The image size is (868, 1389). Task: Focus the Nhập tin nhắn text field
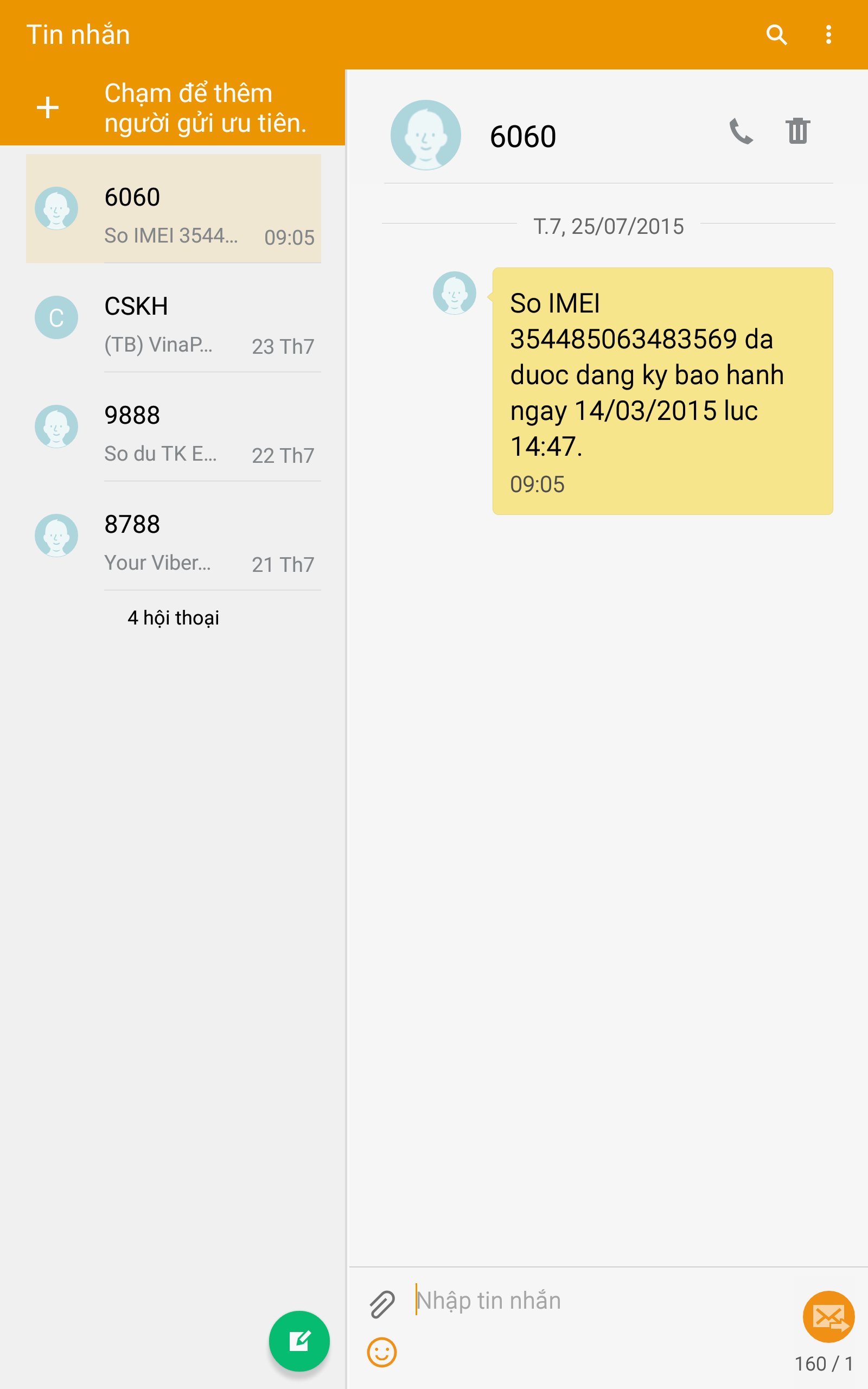coord(603,1301)
